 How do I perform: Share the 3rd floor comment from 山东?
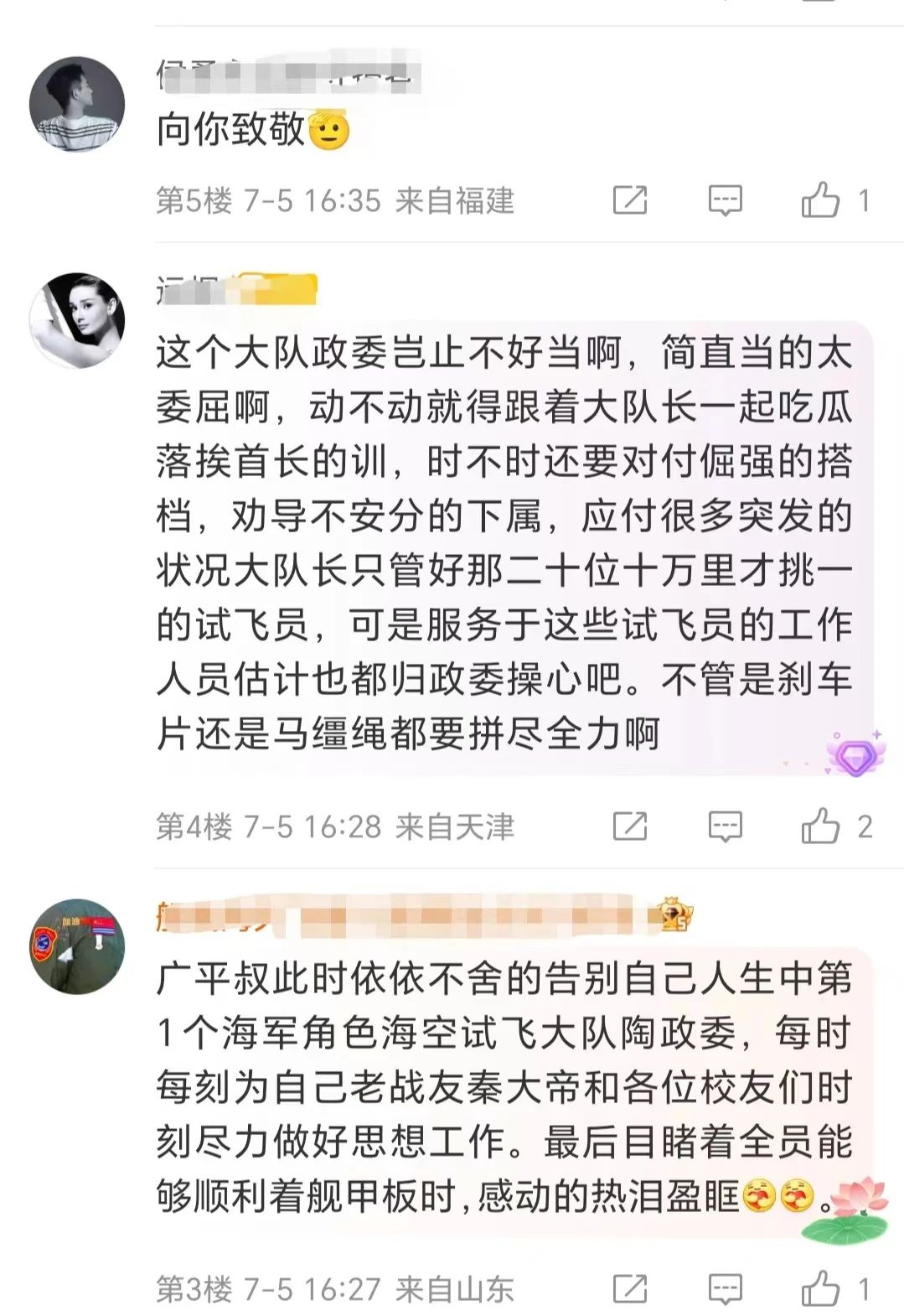[629, 1288]
